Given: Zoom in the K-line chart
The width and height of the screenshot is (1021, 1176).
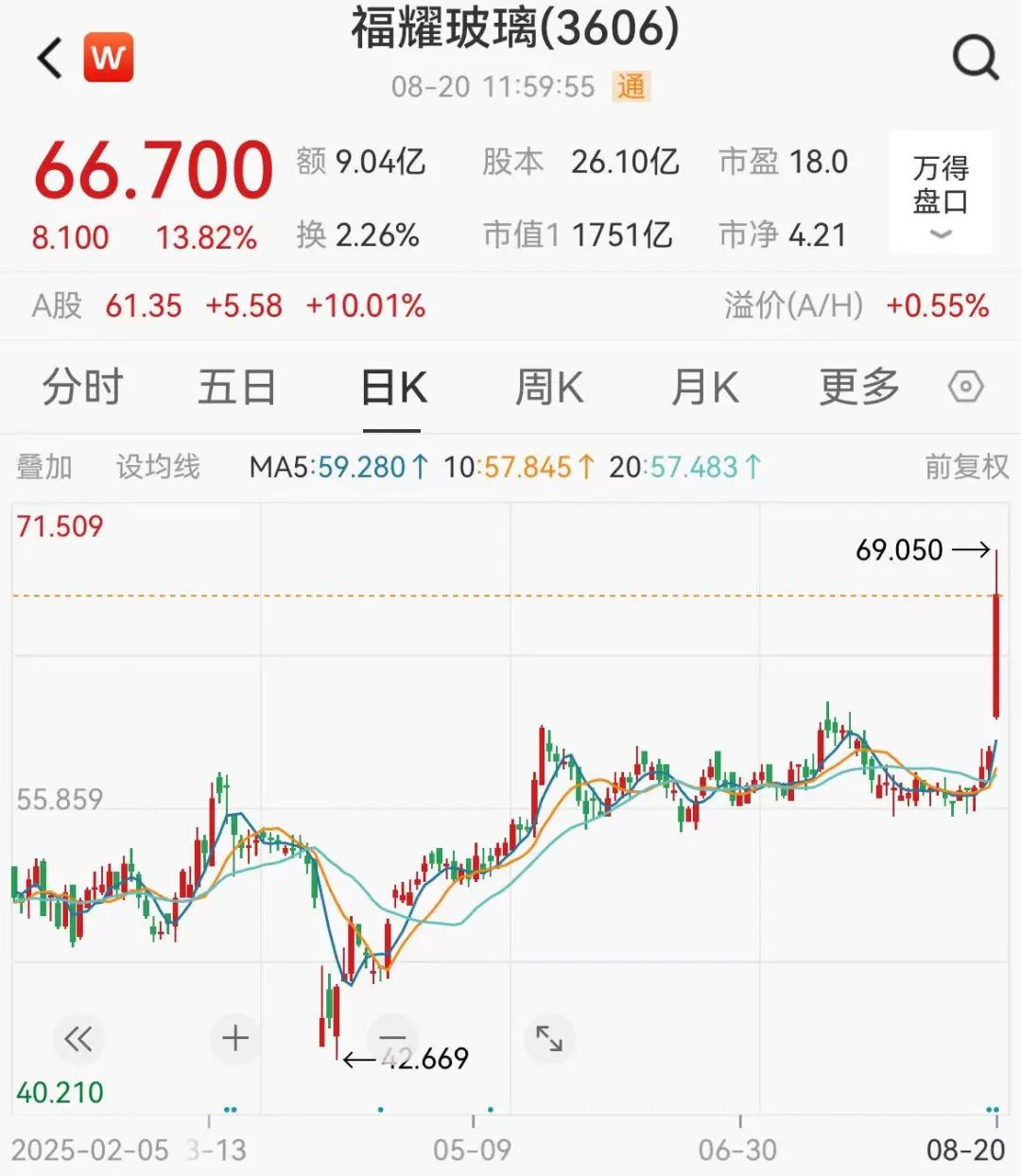Looking at the screenshot, I should (x=235, y=1039).
